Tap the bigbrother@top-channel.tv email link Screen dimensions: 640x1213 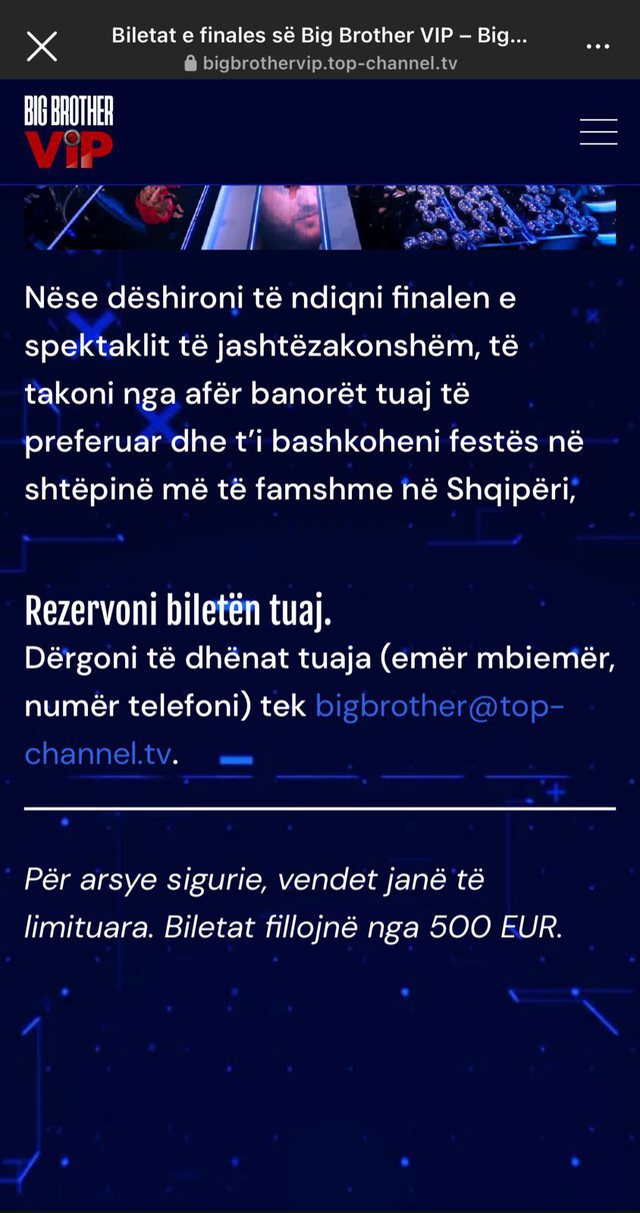click(x=439, y=706)
